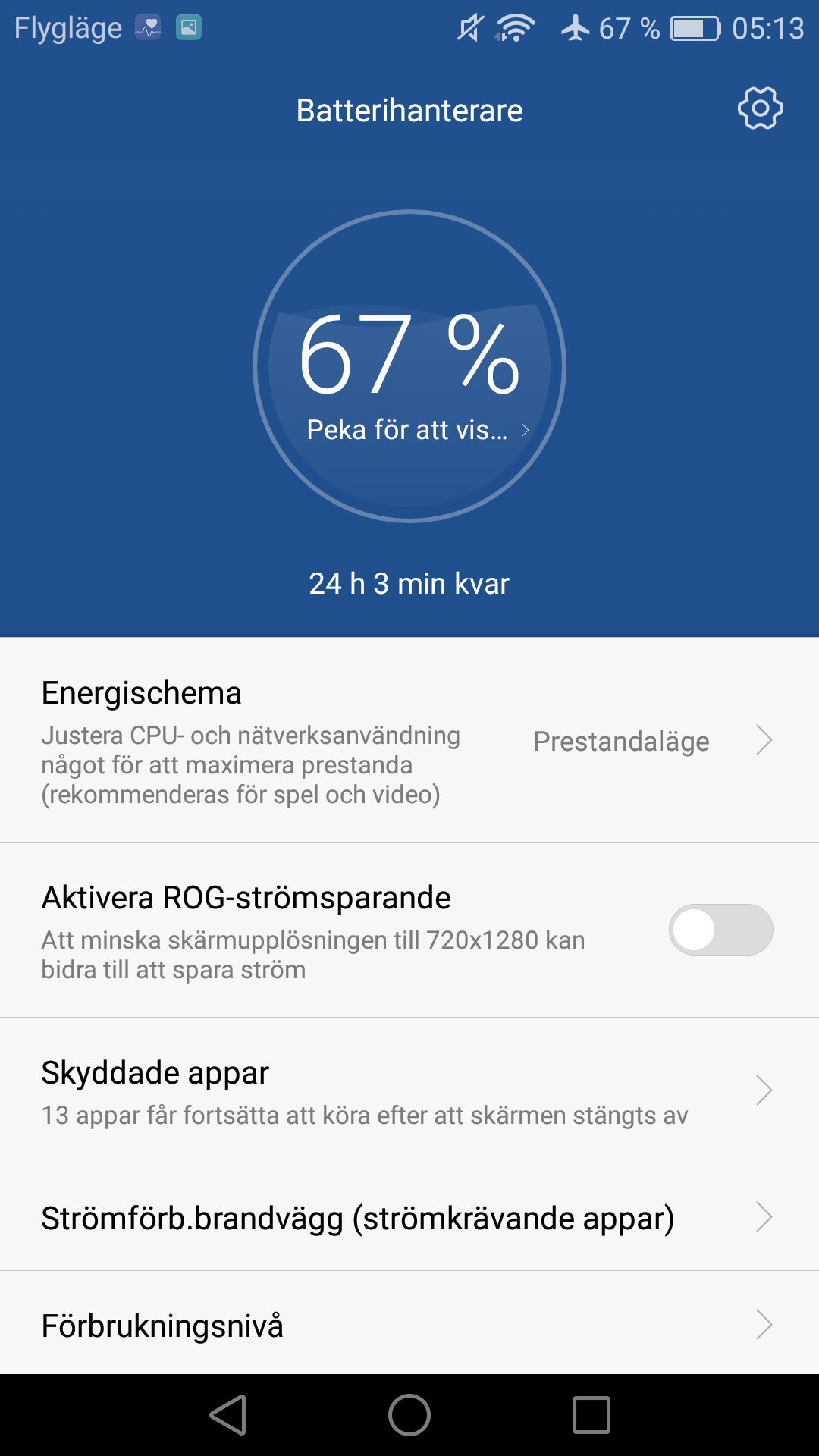819x1456 pixels.
Task: Open Förbrukningsnivå
Action: tap(409, 1323)
